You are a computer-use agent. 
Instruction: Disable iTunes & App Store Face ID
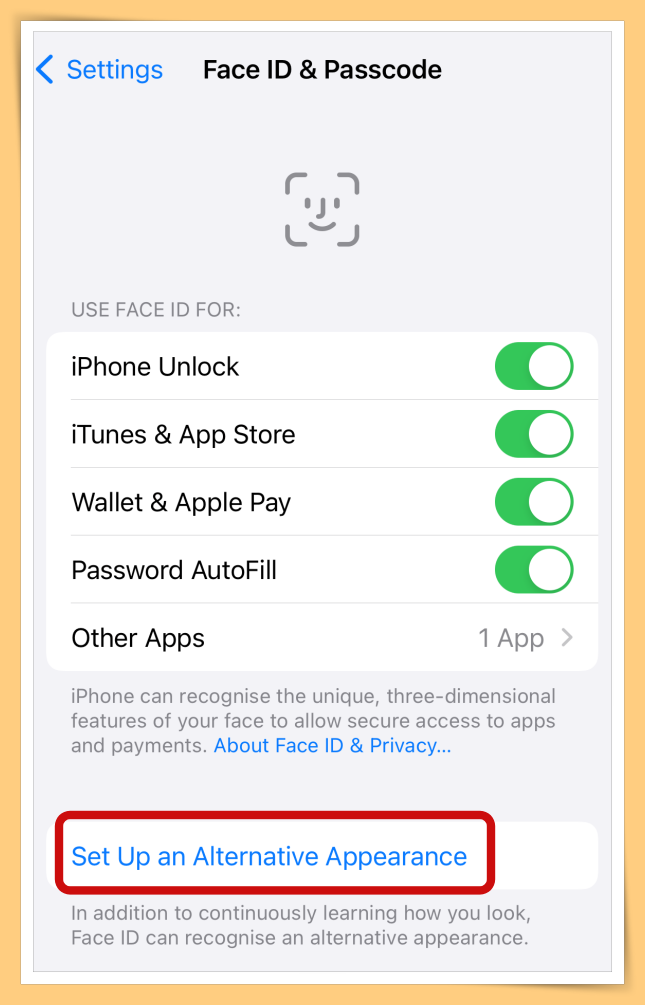[x=534, y=434]
